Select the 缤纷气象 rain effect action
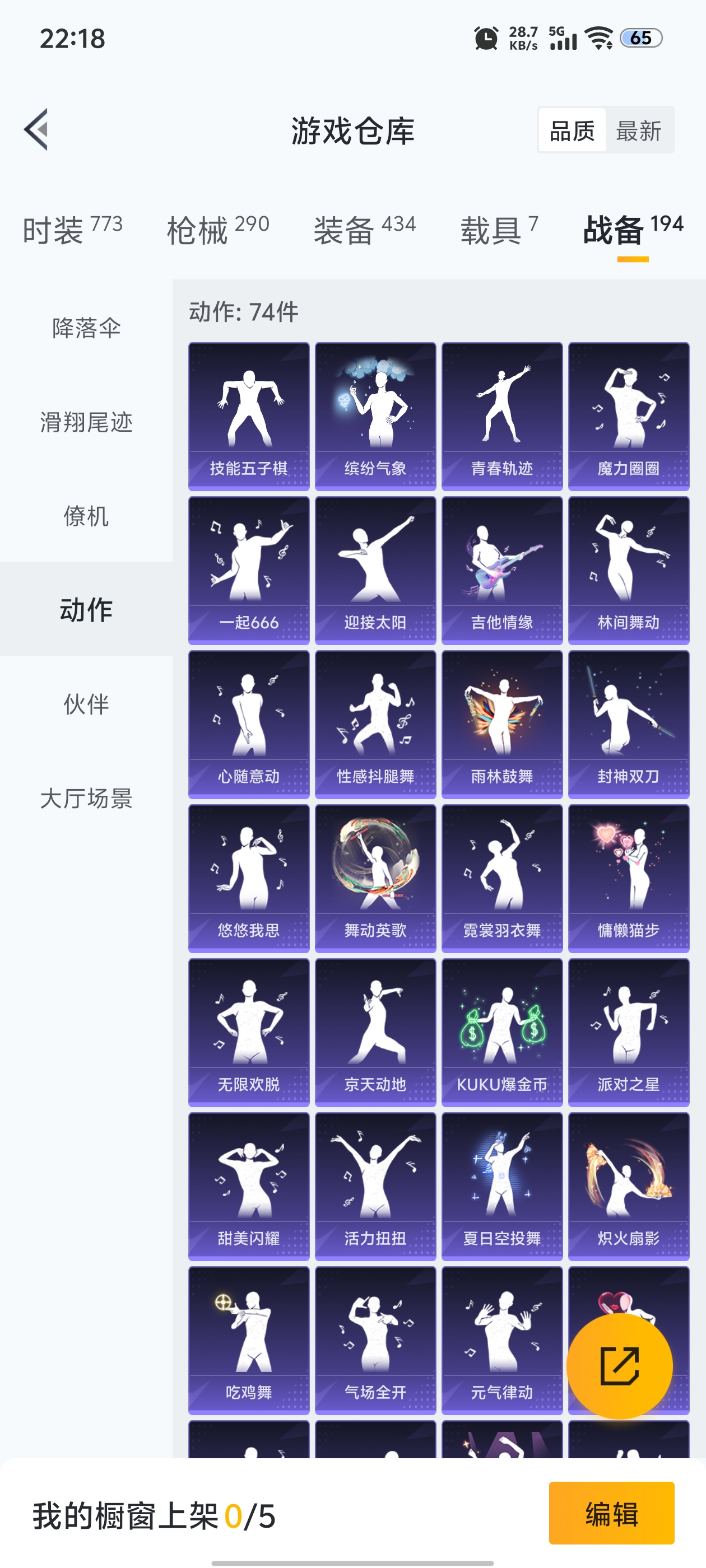This screenshot has width=706, height=1568. [x=375, y=414]
